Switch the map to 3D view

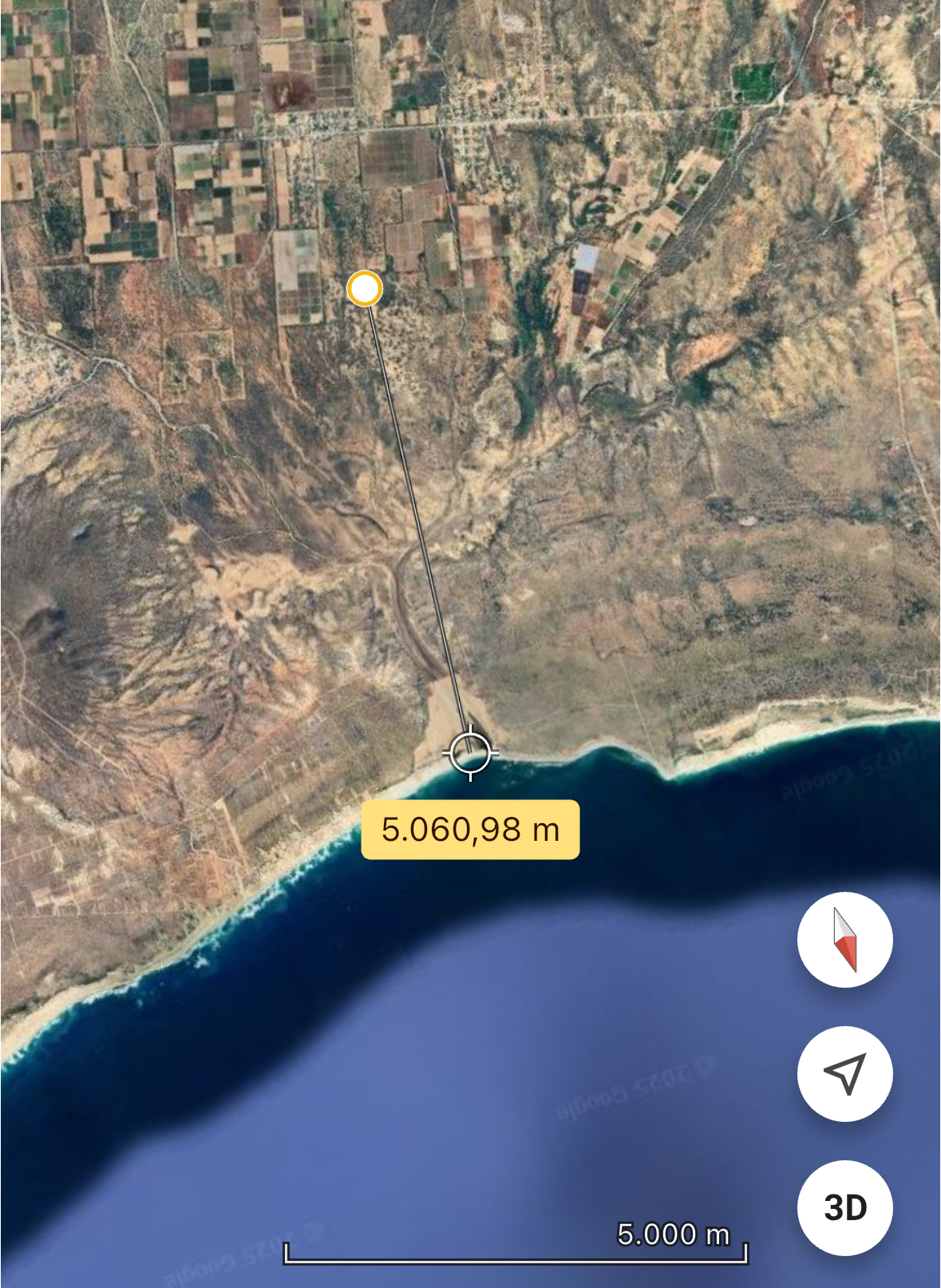(844, 1207)
